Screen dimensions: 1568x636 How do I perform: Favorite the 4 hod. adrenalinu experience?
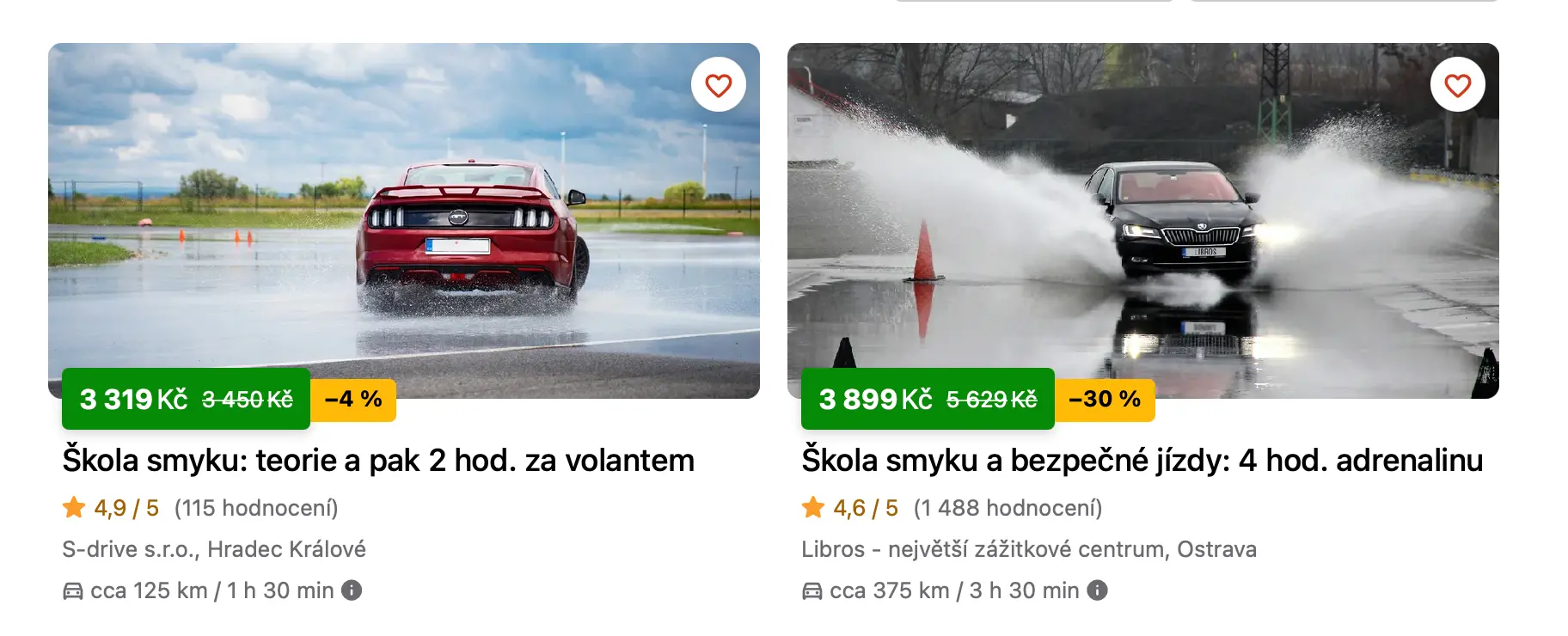(1457, 85)
